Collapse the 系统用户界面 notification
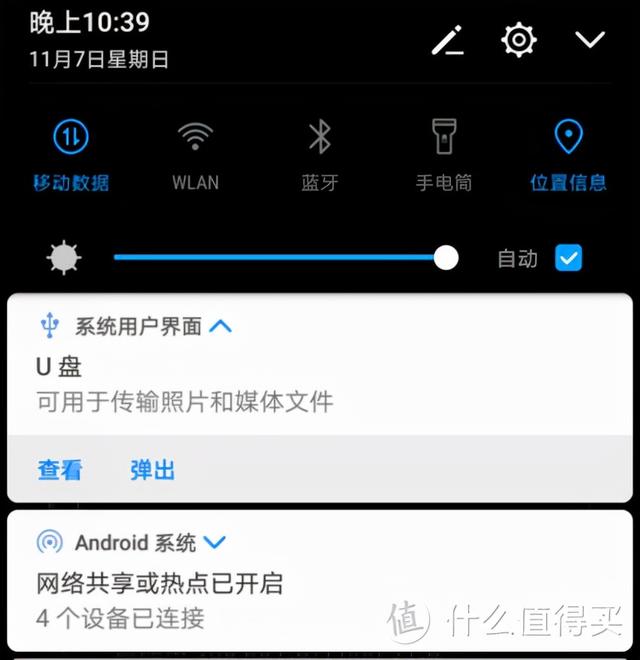 [x=220, y=326]
